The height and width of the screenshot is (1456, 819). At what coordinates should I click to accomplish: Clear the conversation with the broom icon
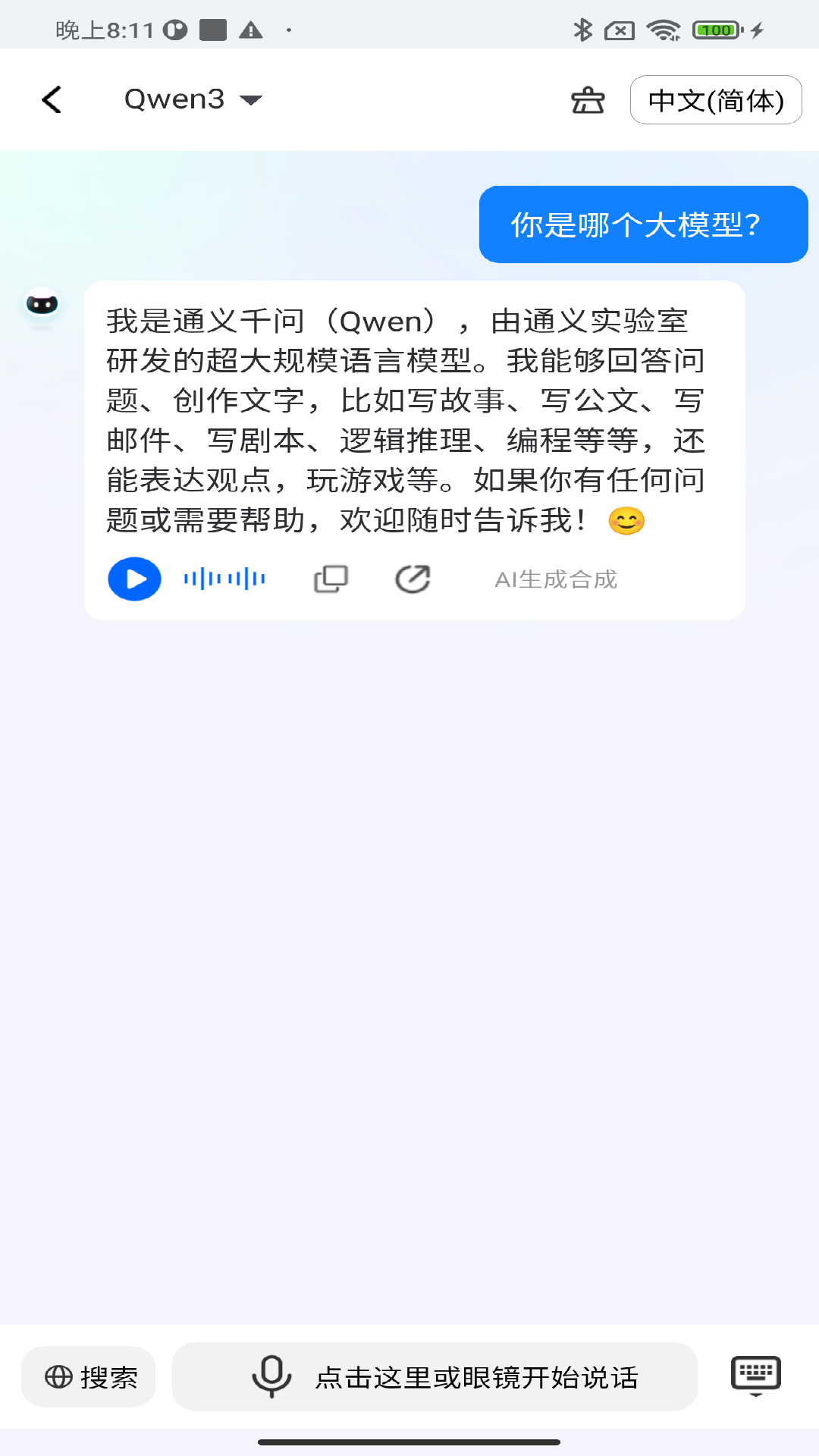(588, 100)
